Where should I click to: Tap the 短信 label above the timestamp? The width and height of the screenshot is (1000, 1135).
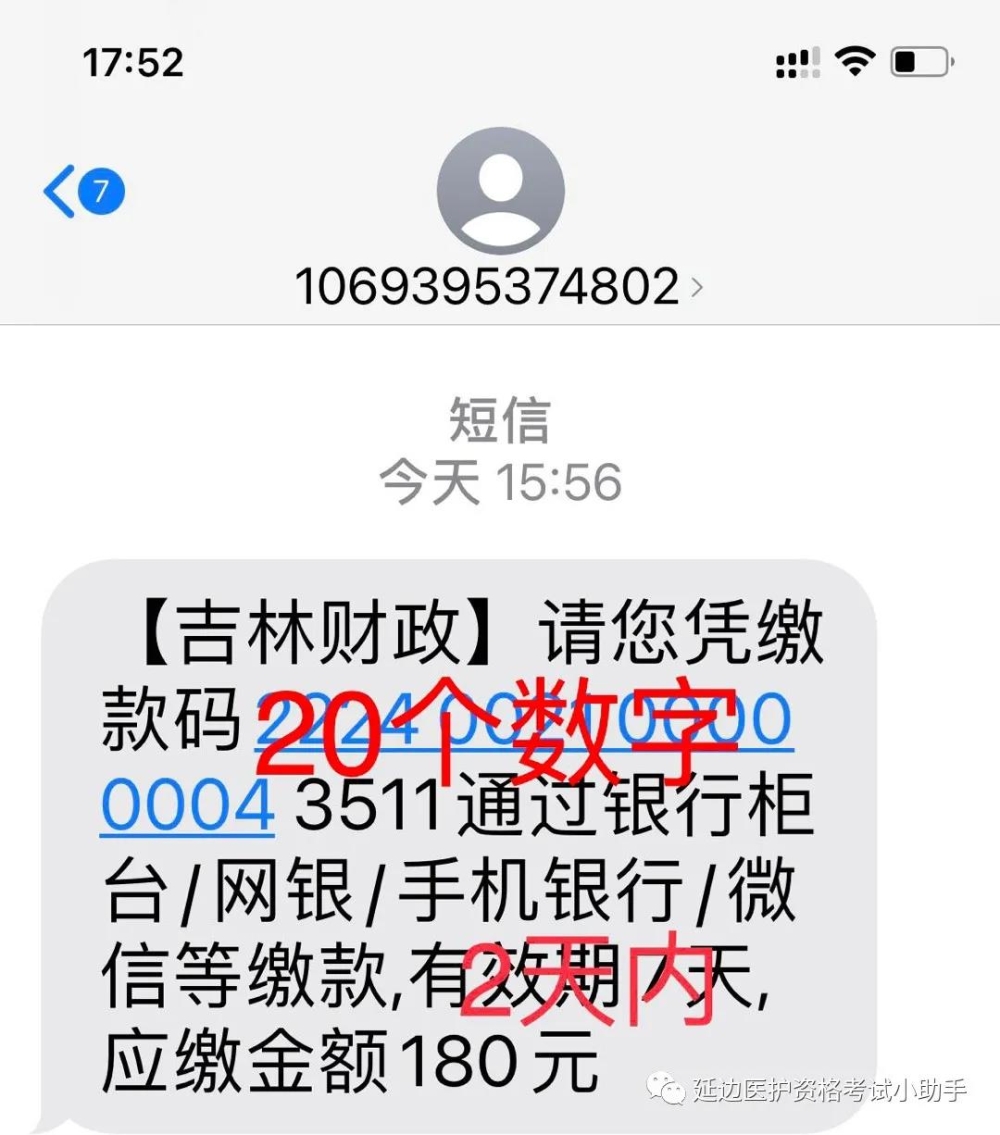tap(499, 420)
